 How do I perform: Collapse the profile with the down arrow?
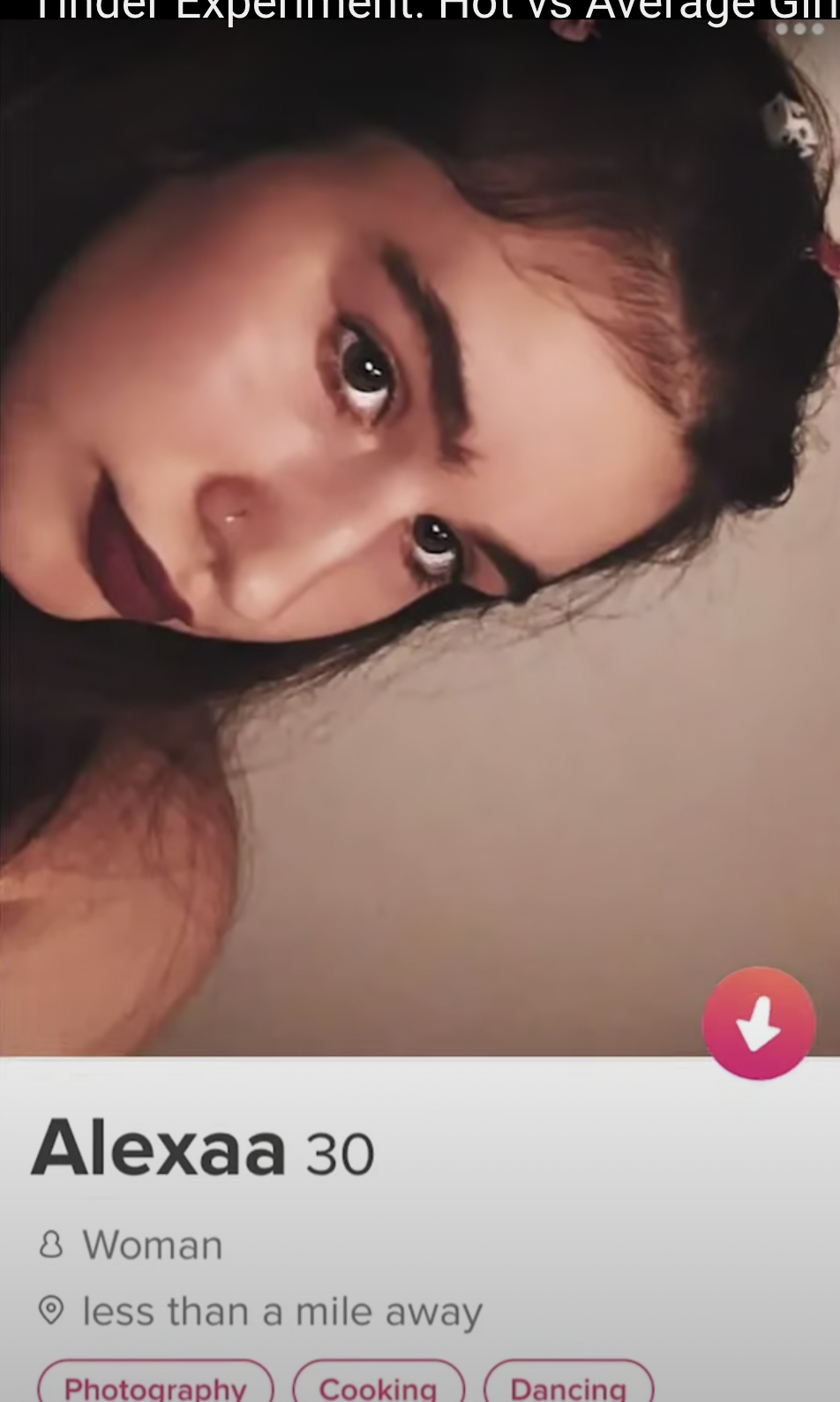[758, 1022]
